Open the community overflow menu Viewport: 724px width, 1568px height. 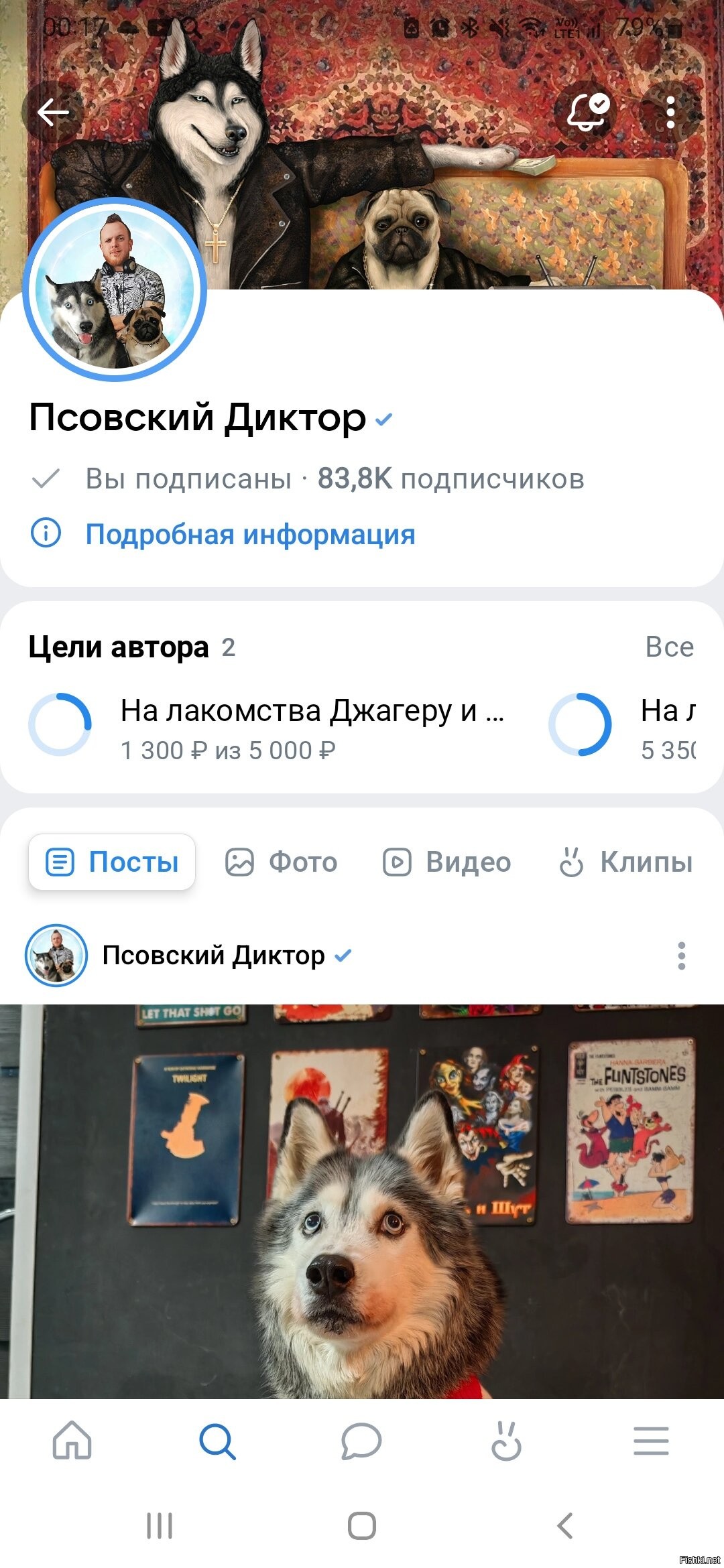(670, 112)
